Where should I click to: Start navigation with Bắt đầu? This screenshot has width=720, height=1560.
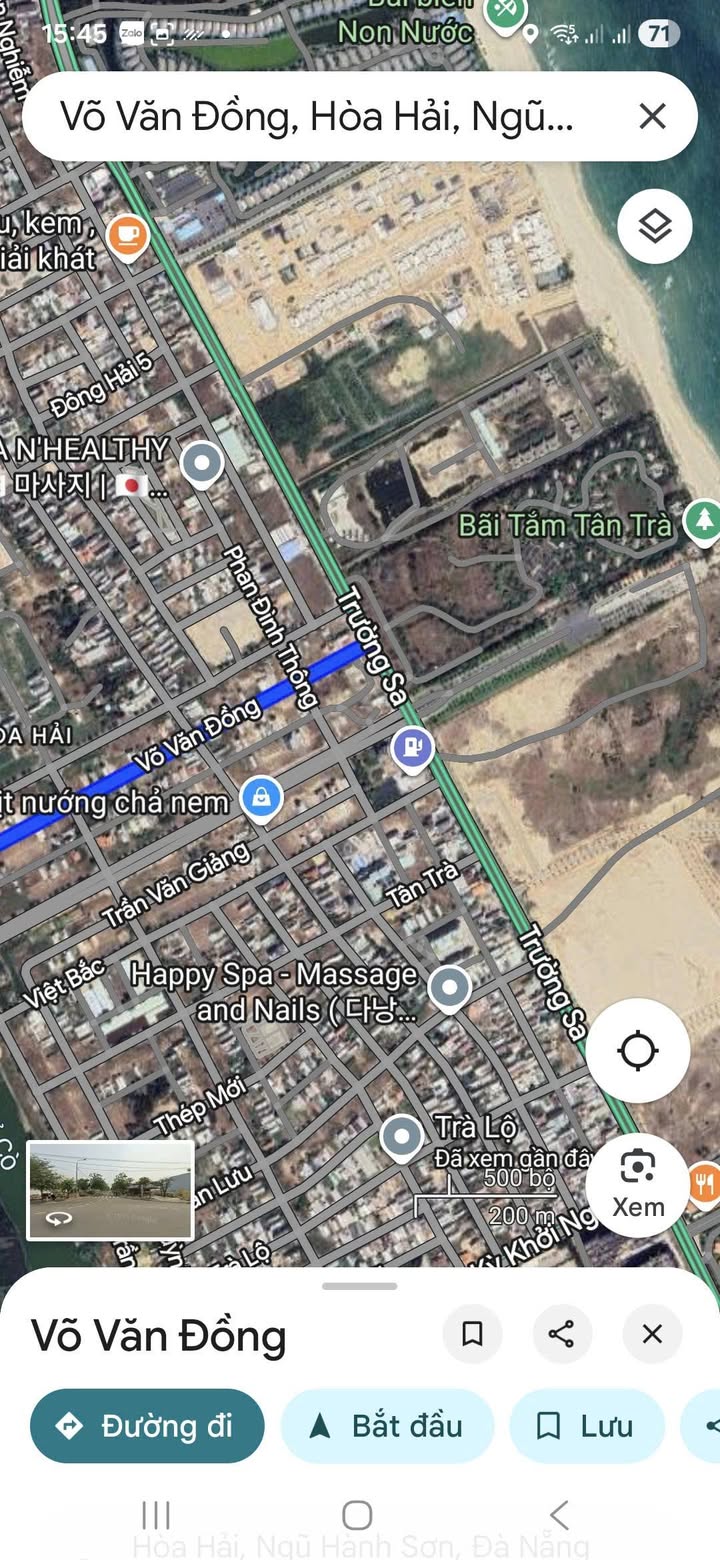pos(388,1426)
